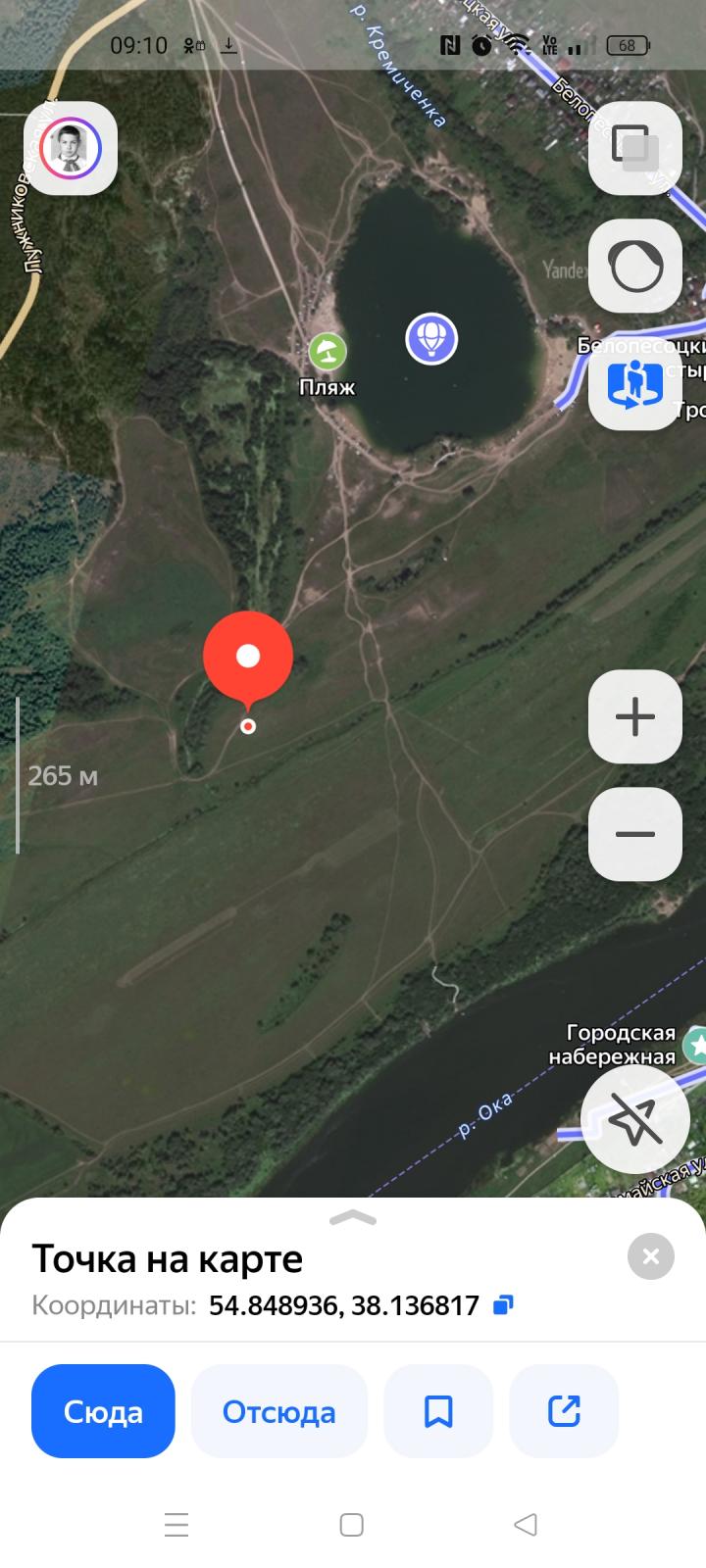Zoom in with the plus button
The image size is (706, 1568).
(635, 716)
